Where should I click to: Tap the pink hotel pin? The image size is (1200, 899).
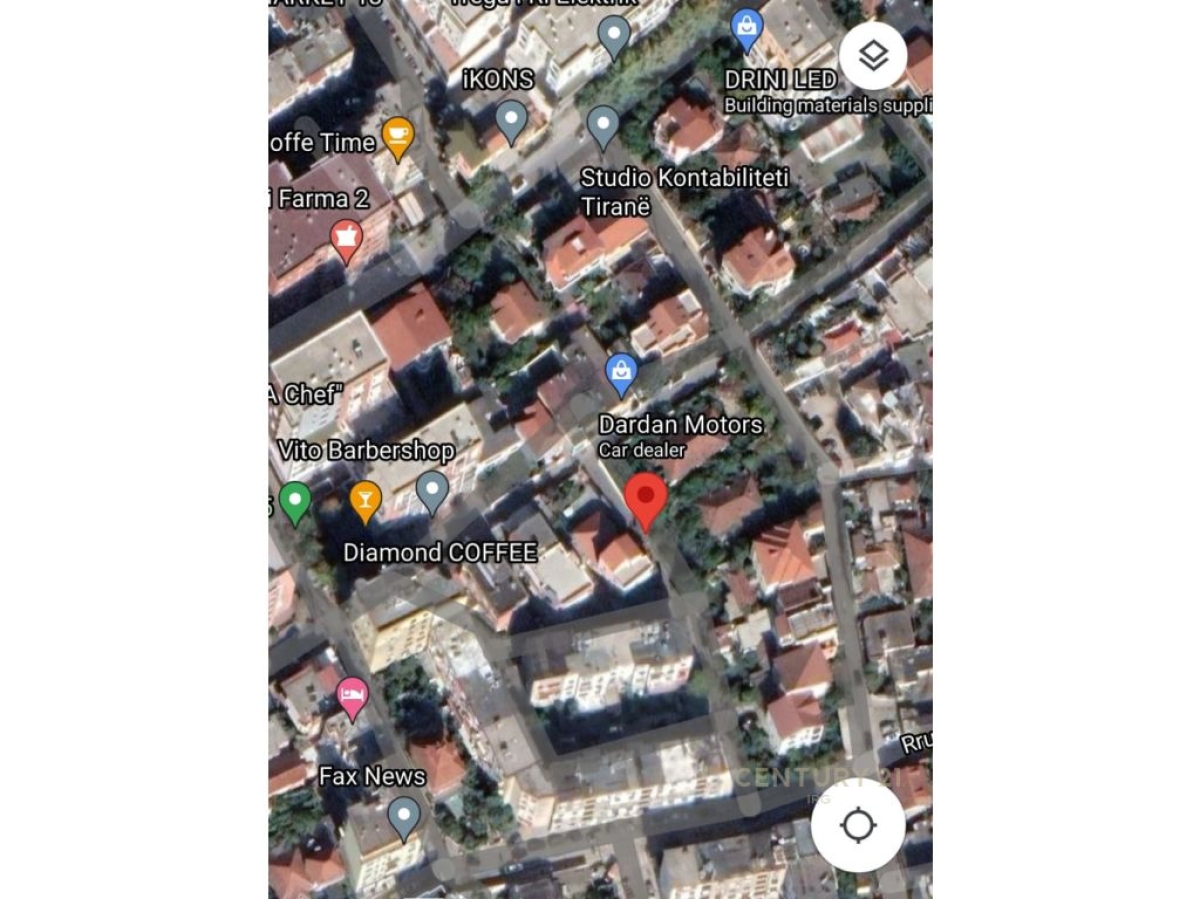pos(352,696)
